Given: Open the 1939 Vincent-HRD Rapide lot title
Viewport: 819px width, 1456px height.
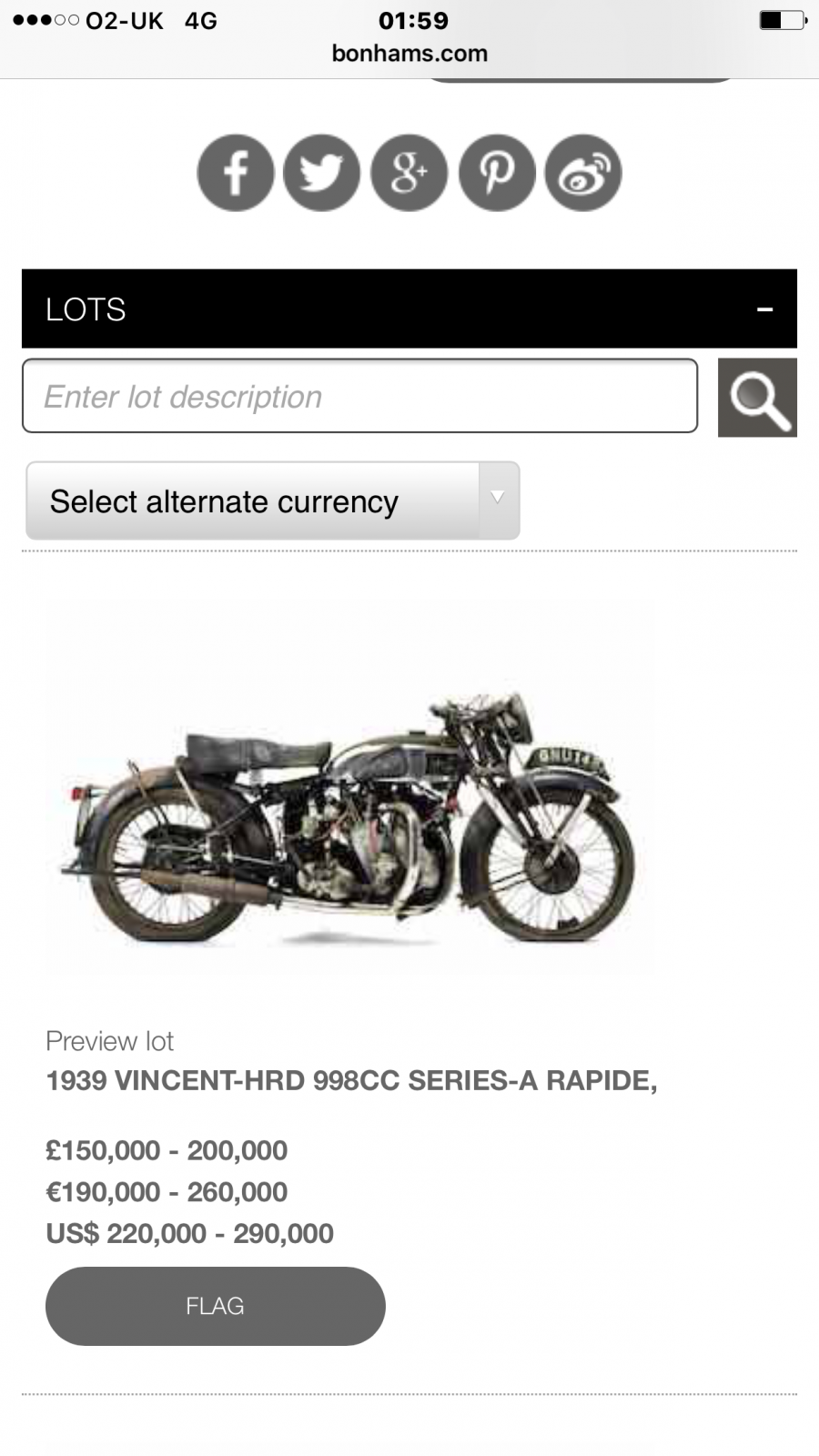Looking at the screenshot, I should 351,1080.
